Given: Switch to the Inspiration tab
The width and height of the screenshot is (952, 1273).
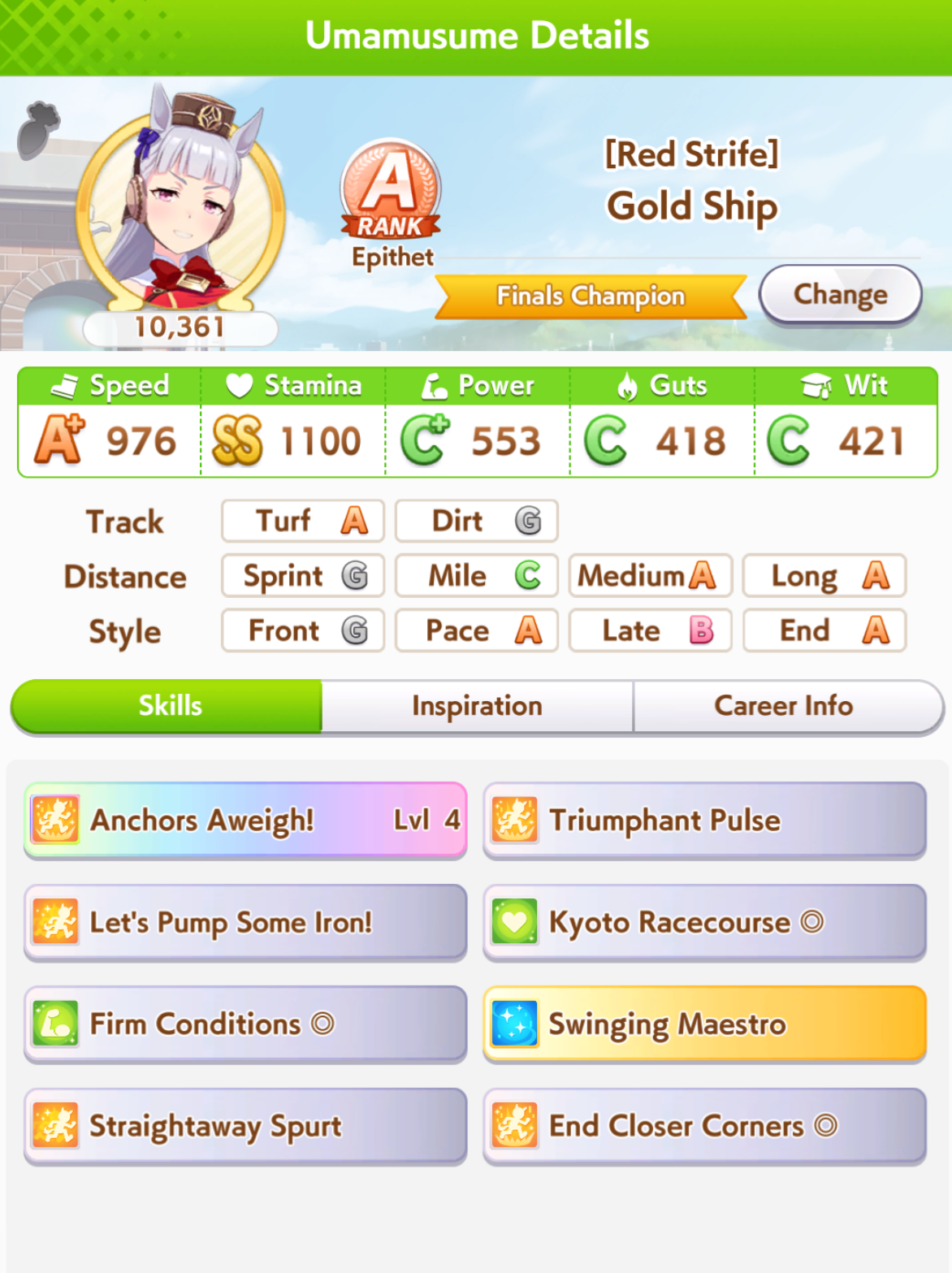Looking at the screenshot, I should point(477,706).
